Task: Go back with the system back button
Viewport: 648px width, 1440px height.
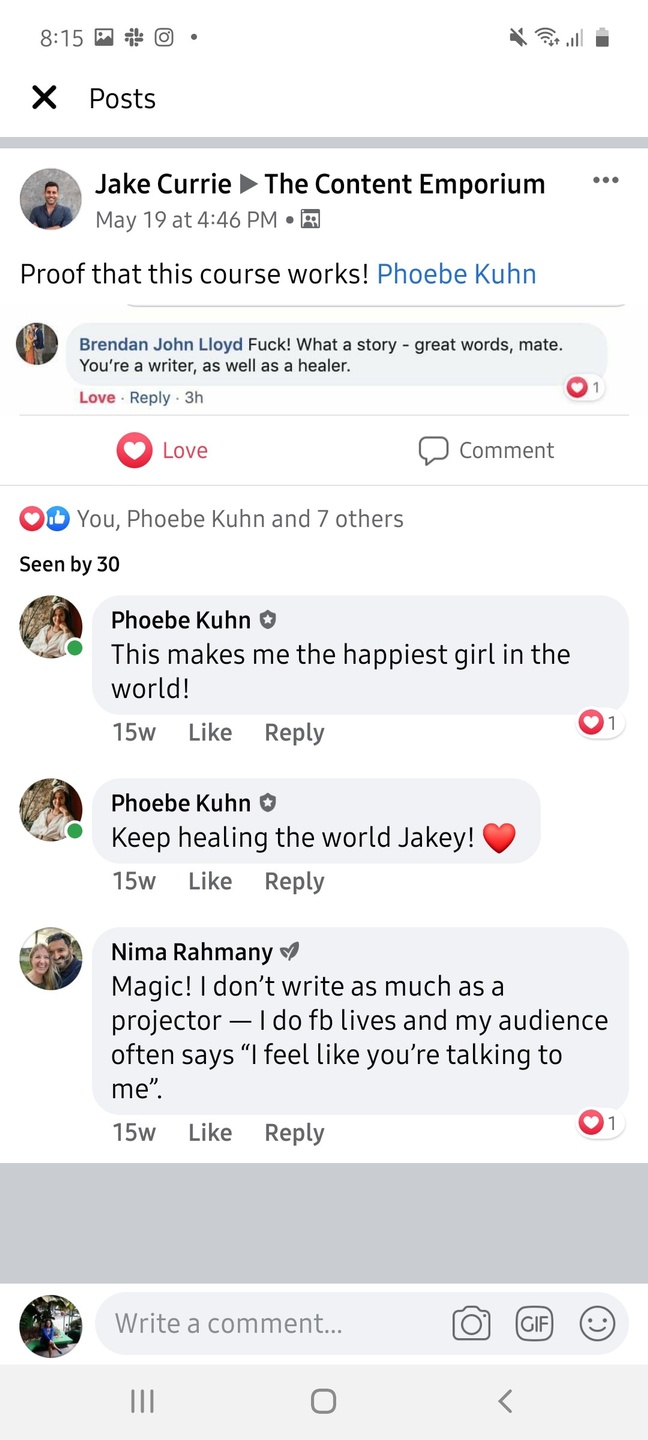Action: 505,1401
